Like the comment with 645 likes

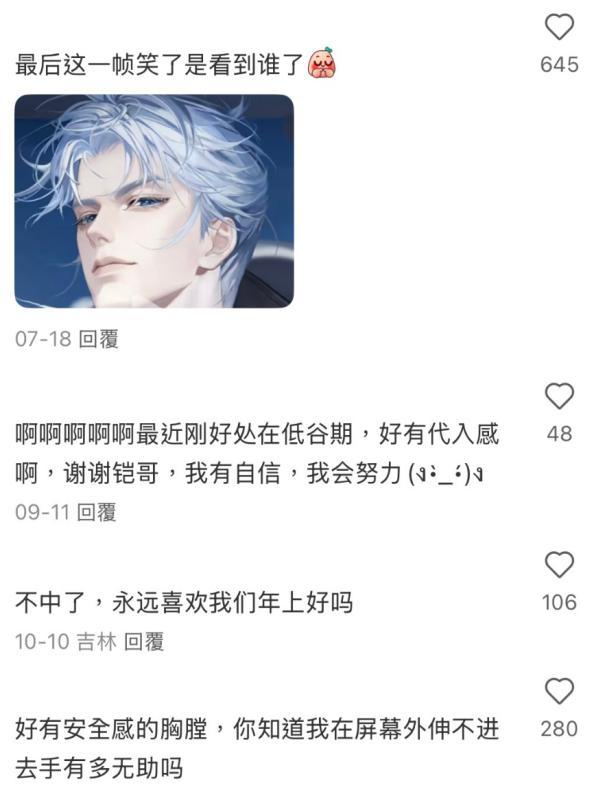[x=559, y=28]
